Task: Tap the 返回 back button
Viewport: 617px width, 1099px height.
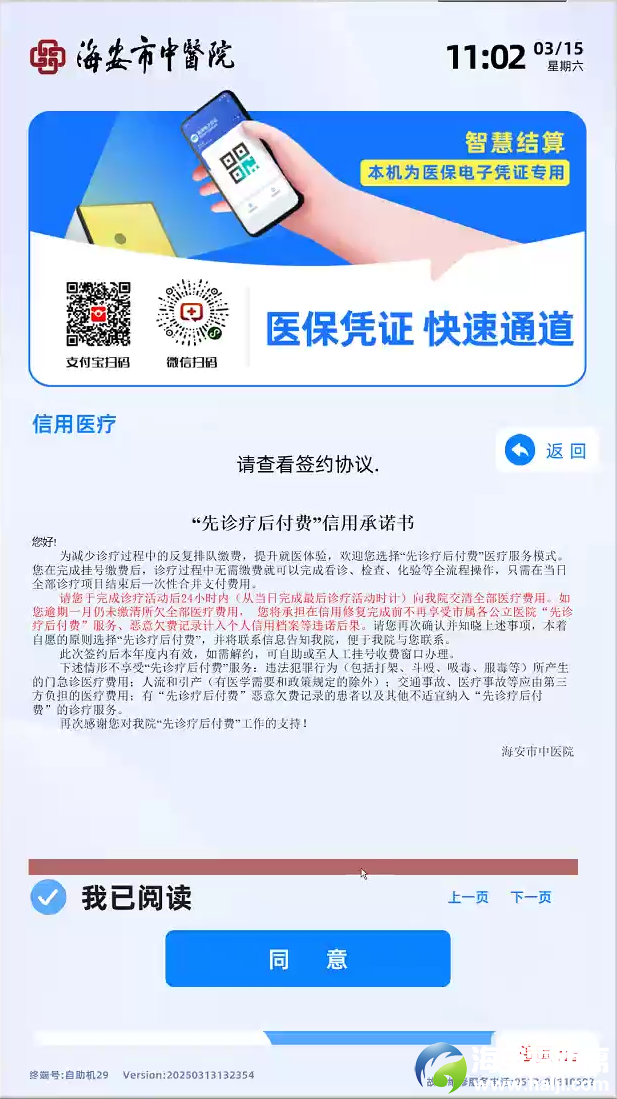Action: (547, 451)
